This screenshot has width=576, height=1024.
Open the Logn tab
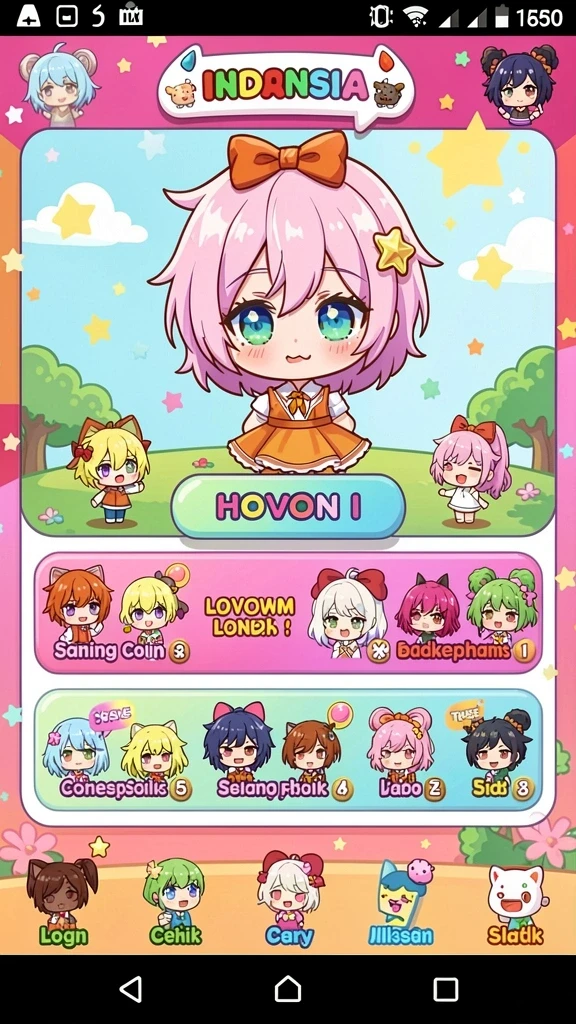[63, 901]
